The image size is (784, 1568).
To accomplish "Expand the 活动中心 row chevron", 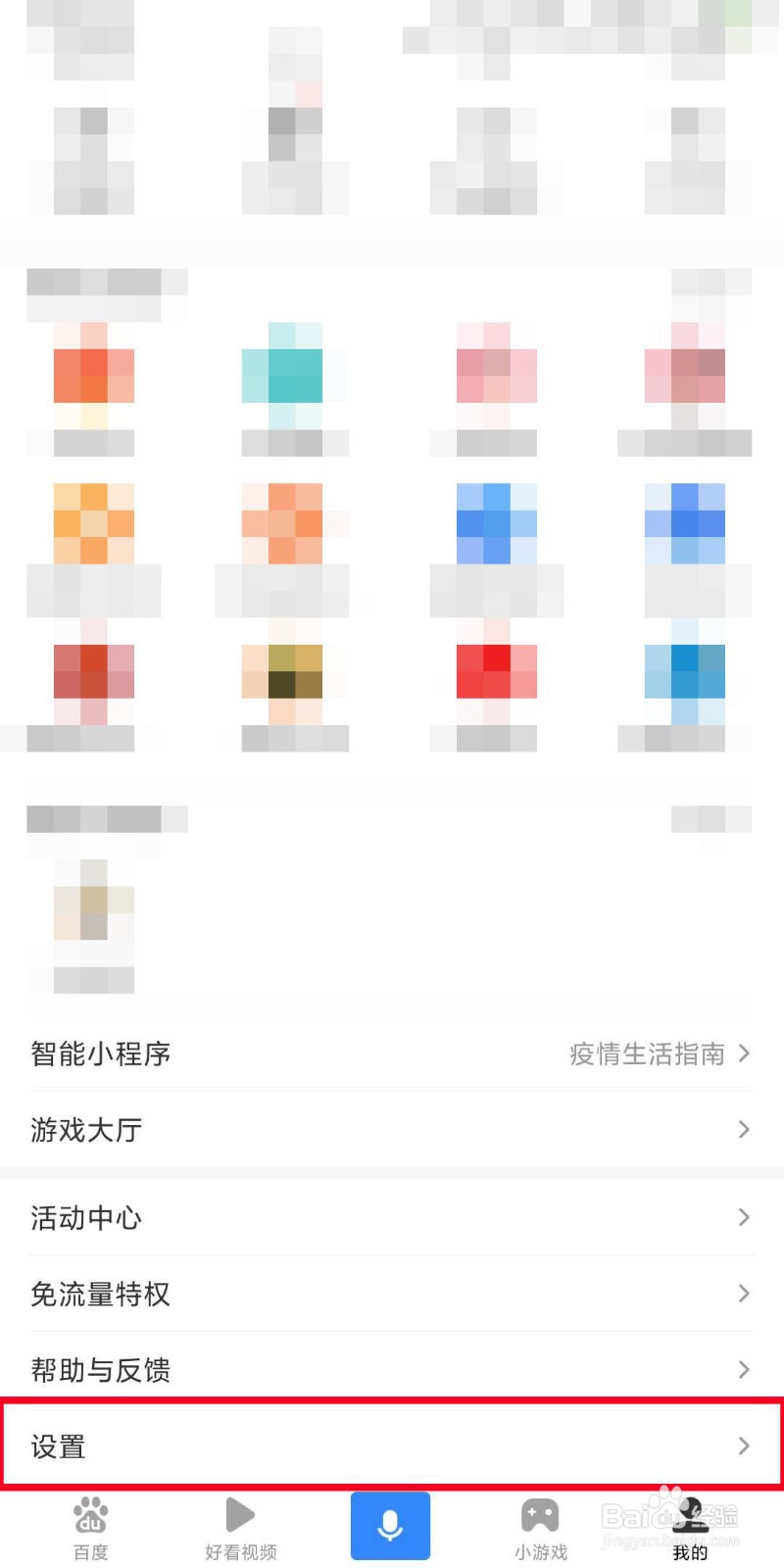I will coord(742,1217).
